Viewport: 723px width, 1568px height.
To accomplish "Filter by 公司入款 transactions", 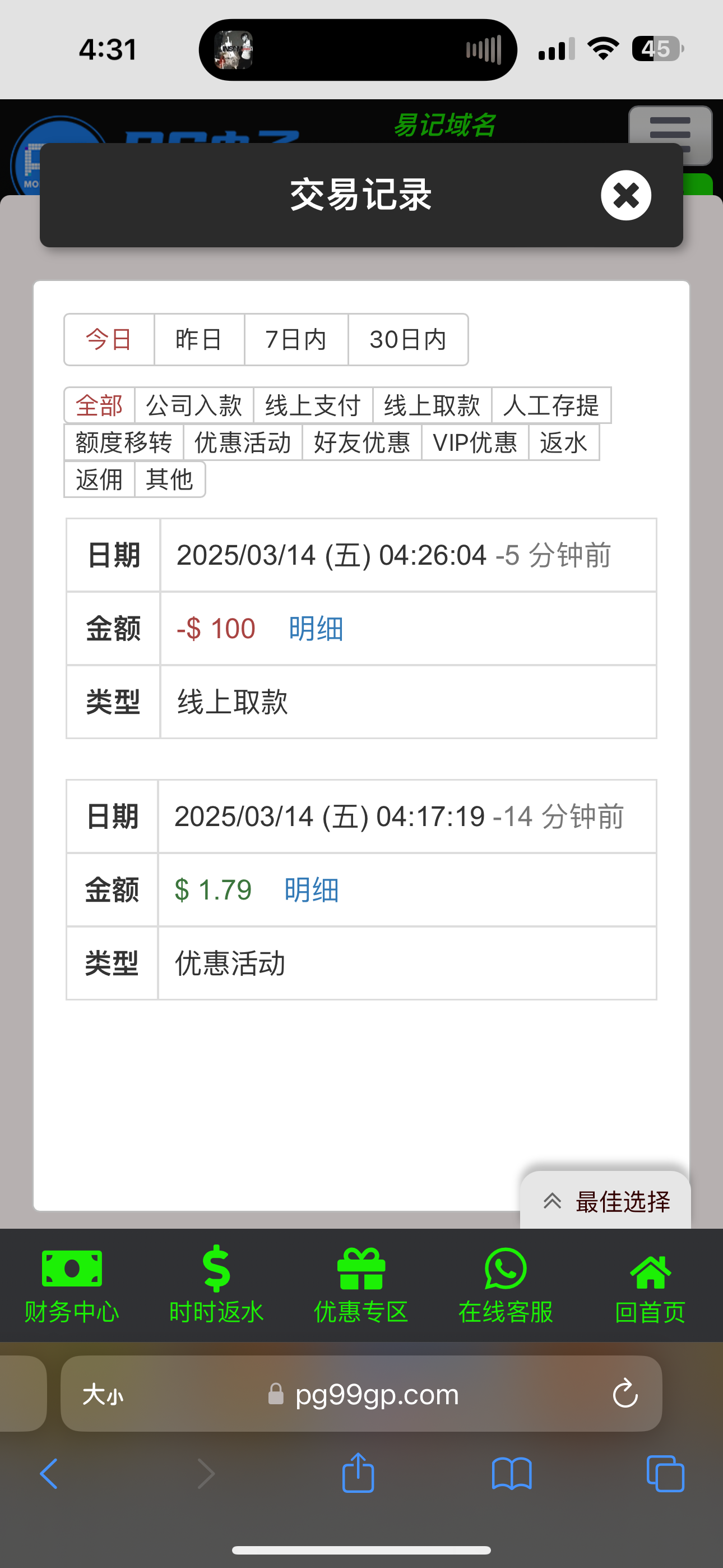I will tap(193, 405).
